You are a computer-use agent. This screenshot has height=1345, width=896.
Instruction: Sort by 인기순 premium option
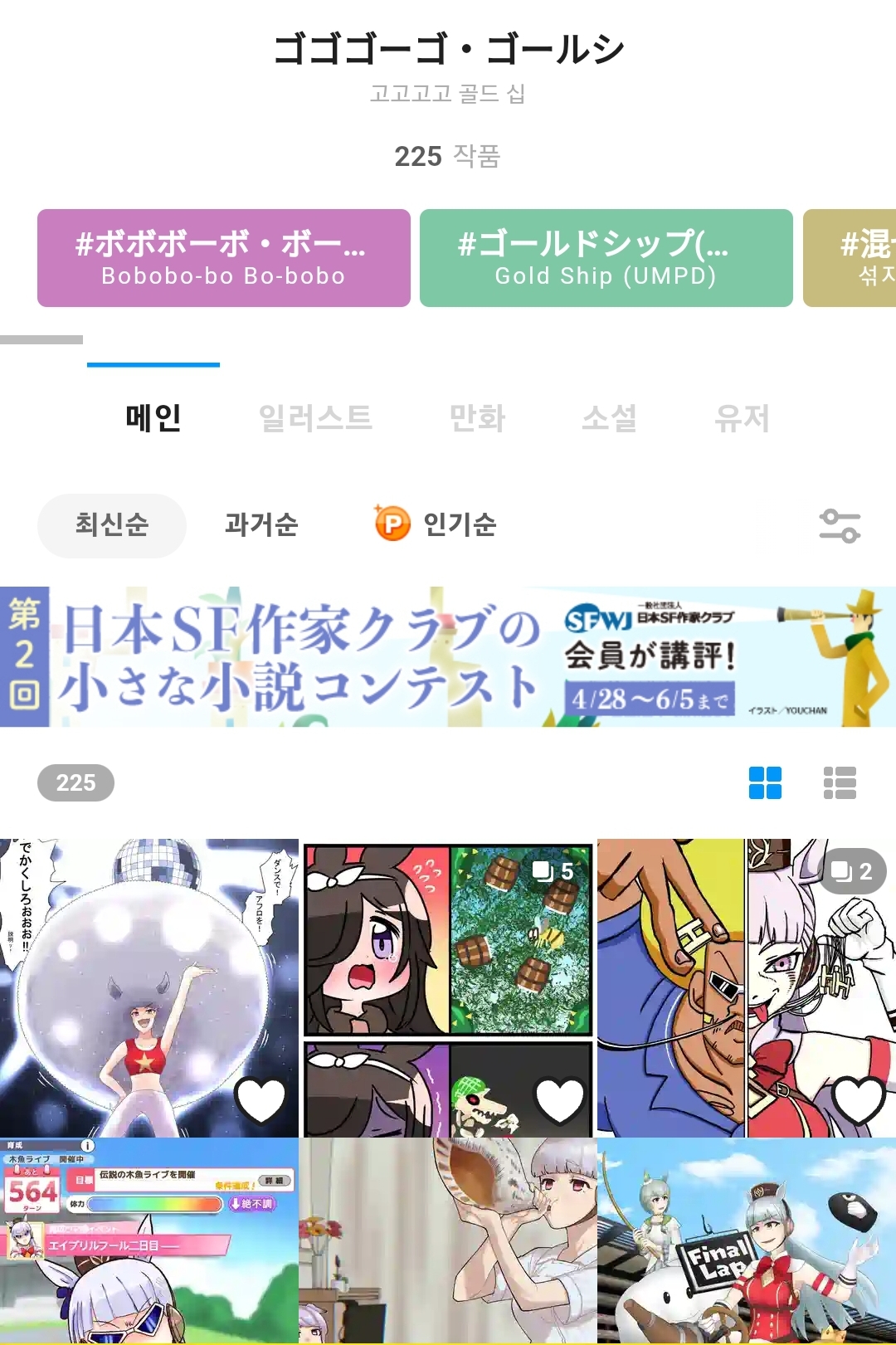pyautogui.click(x=436, y=524)
